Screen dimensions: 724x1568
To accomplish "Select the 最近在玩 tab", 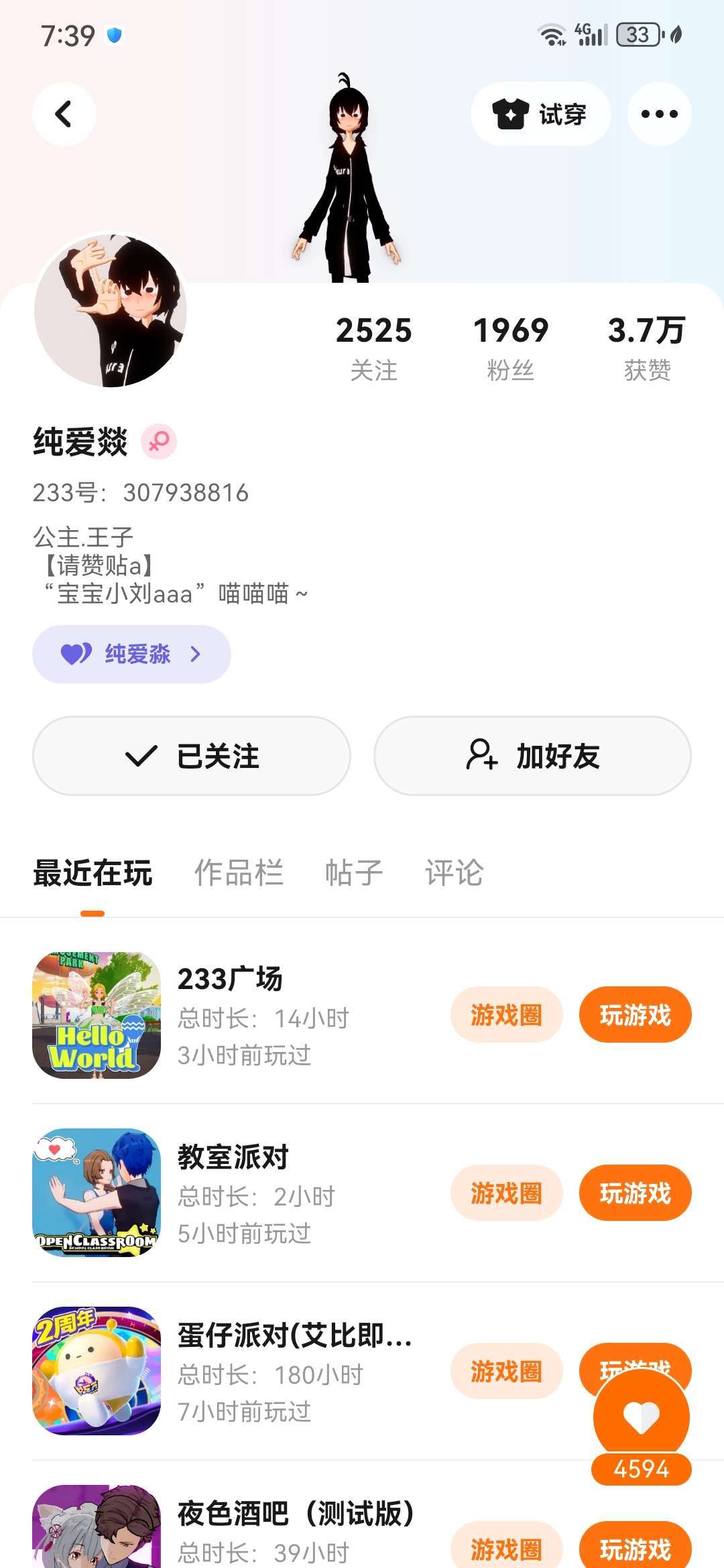I will [93, 873].
